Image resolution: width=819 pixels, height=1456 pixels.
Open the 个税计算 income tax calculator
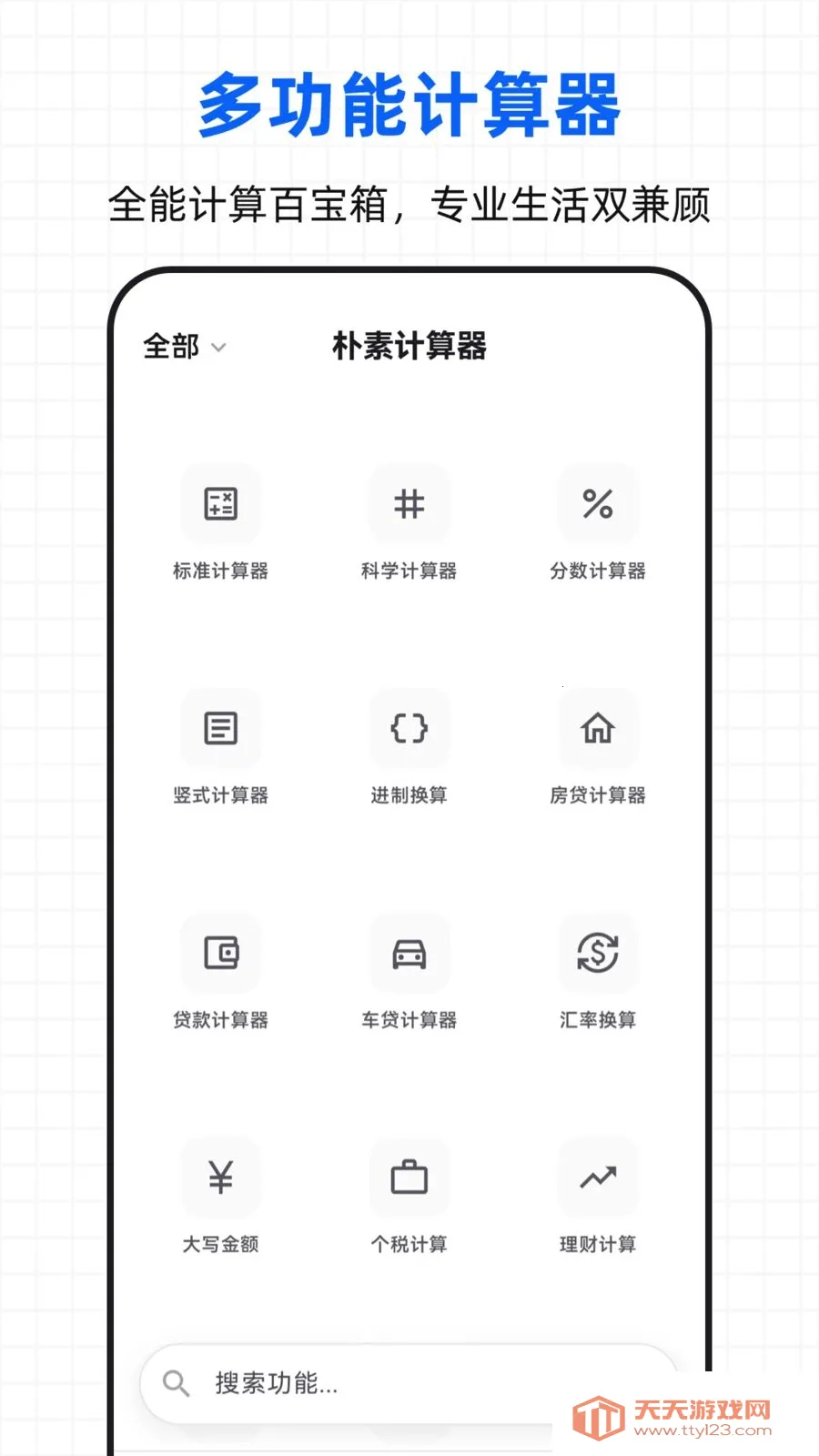pos(409,1177)
